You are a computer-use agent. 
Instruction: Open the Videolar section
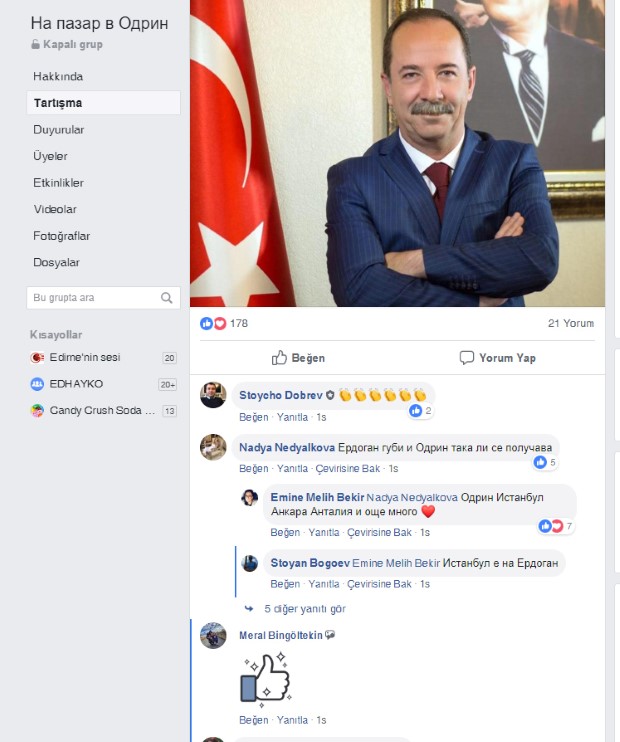[x=55, y=209]
